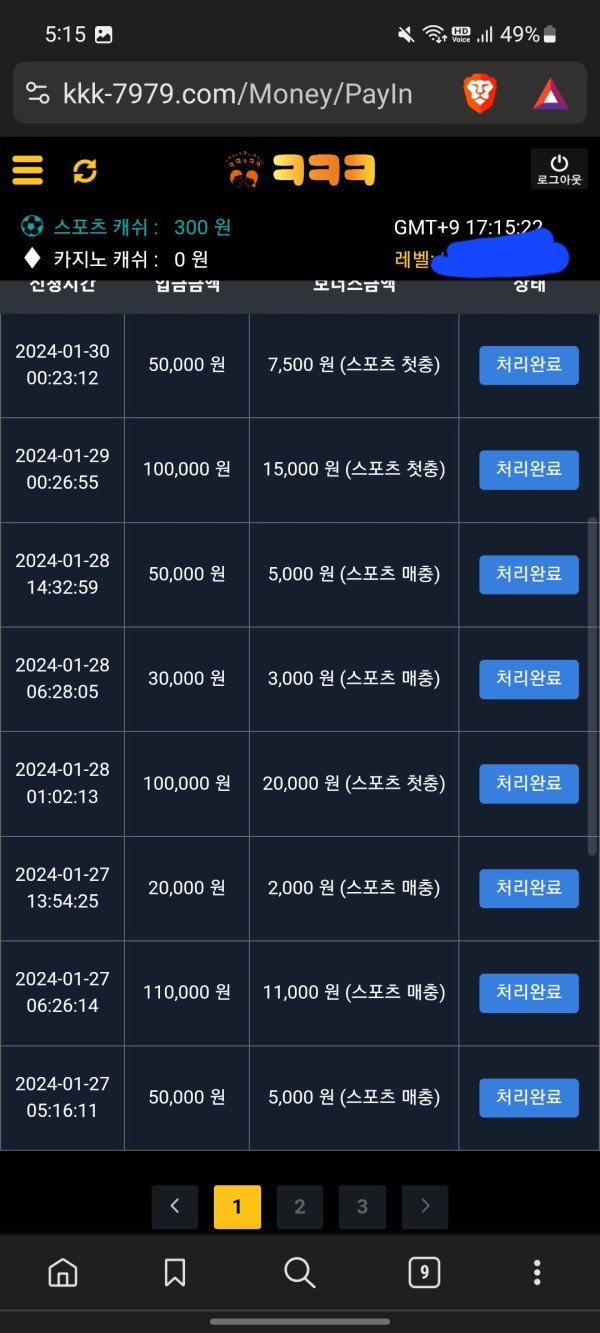This screenshot has width=600, height=1333.
Task: Tap the 로그아웃 logout button
Action: (559, 169)
